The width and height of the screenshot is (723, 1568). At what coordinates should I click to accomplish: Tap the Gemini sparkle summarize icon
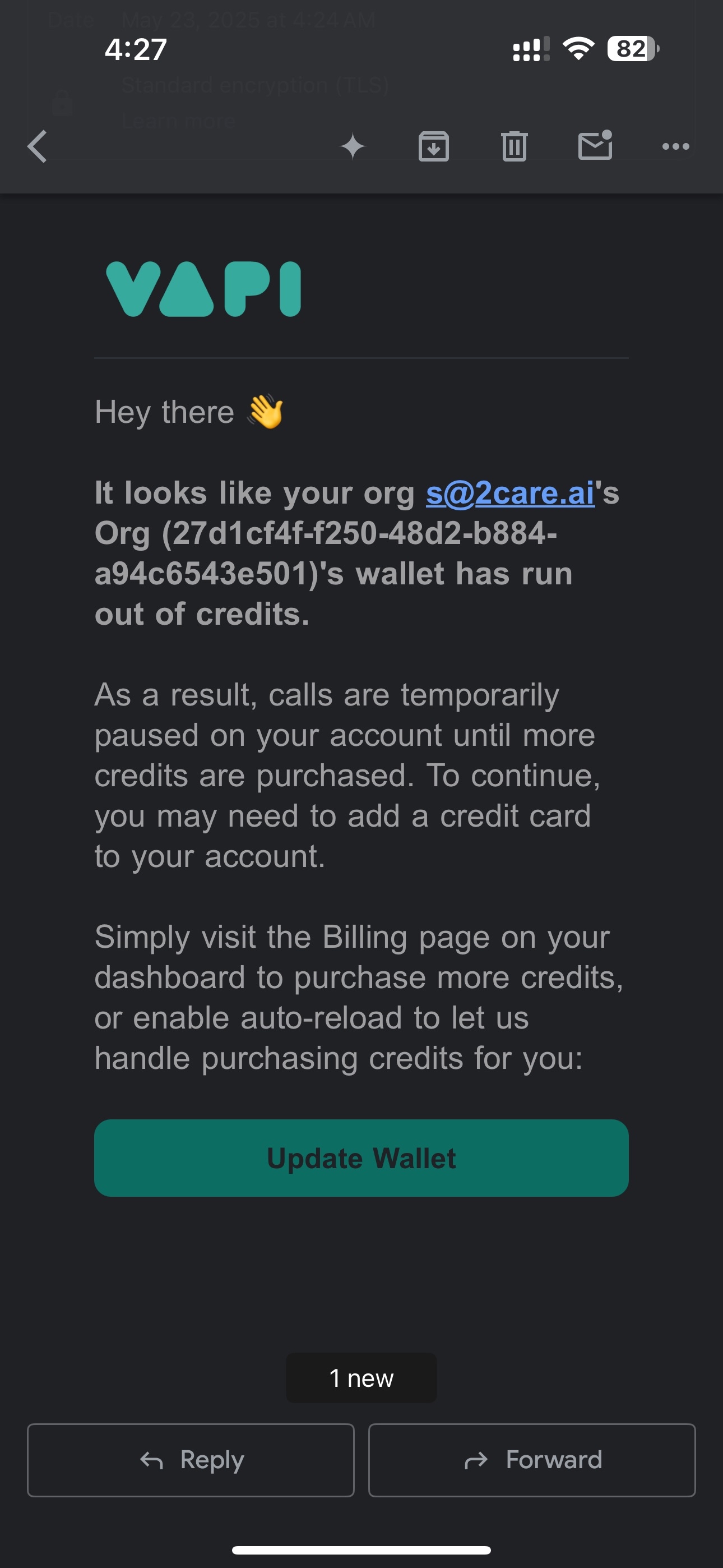[x=353, y=147]
